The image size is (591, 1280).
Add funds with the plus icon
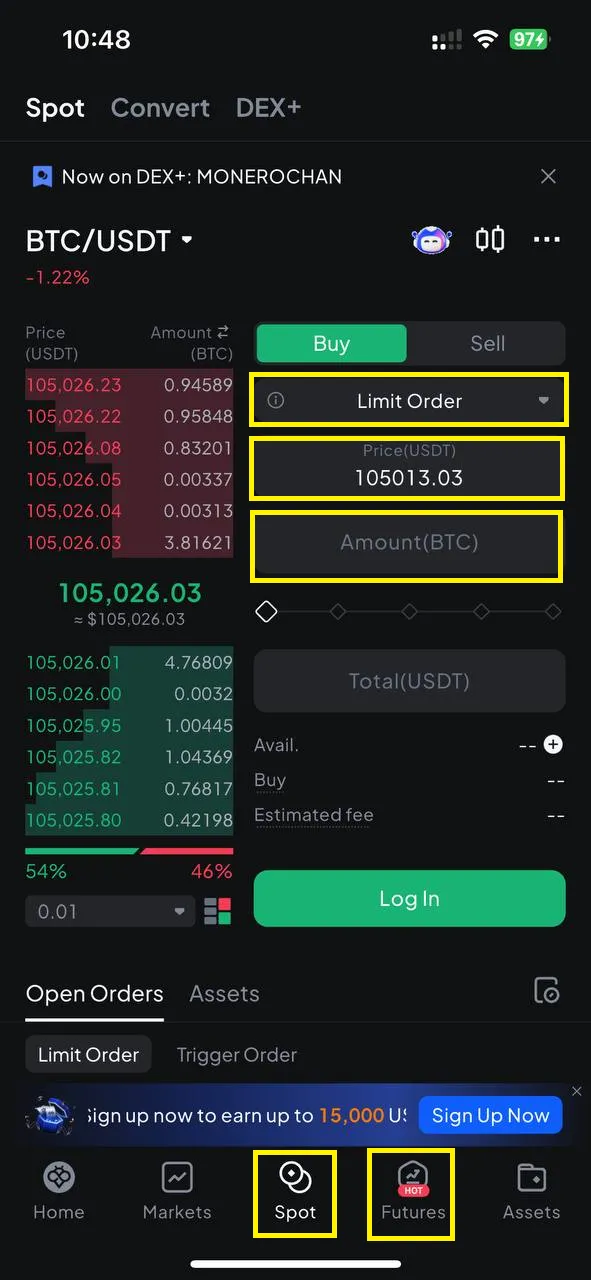coord(553,745)
